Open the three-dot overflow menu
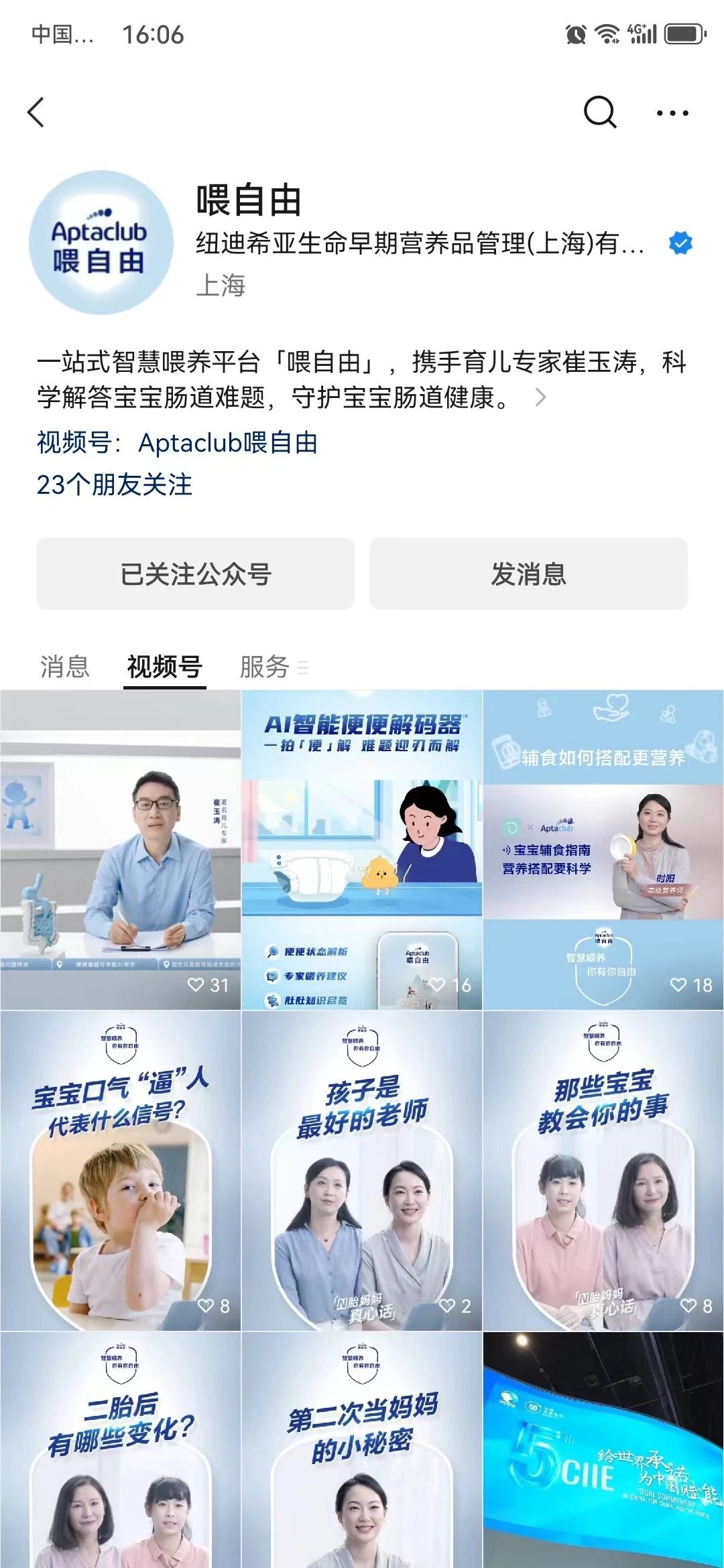Viewport: 724px width, 1568px height. pyautogui.click(x=672, y=113)
